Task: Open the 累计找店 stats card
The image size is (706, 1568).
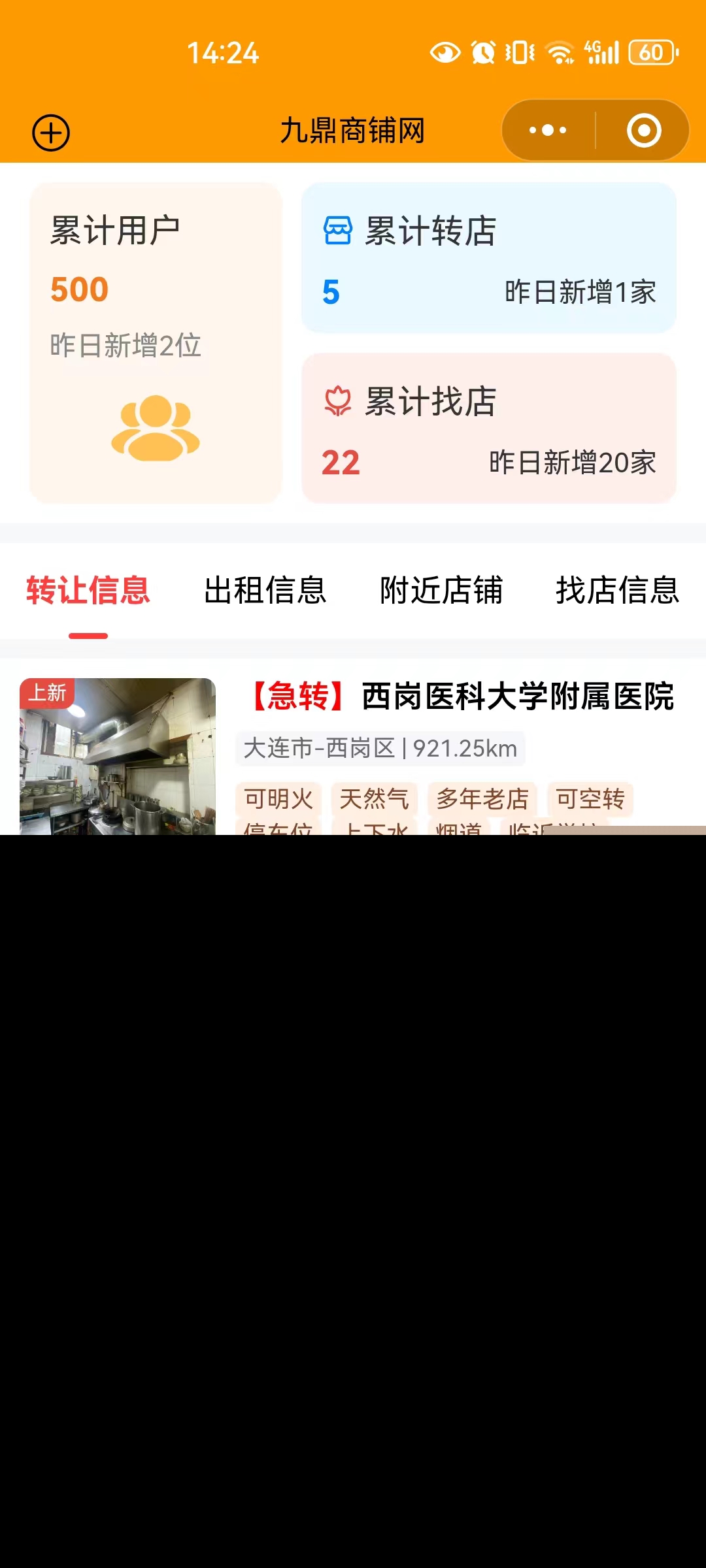Action: 488,428
